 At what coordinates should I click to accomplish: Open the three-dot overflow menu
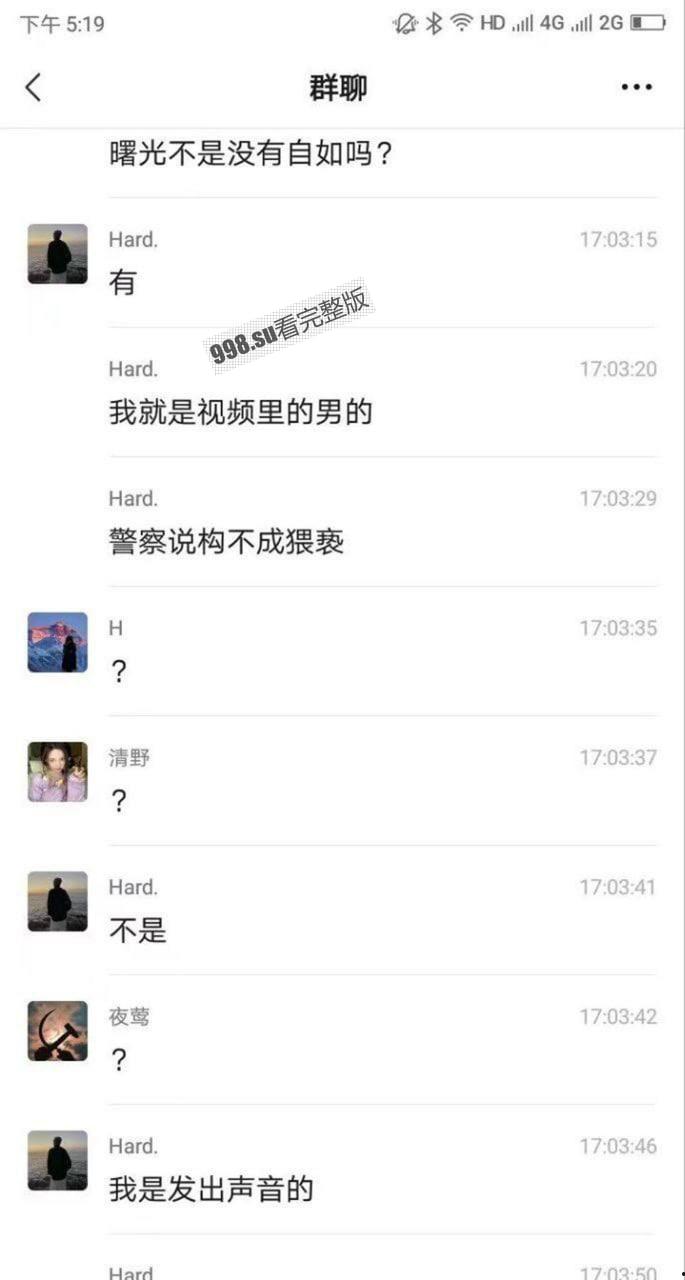pos(636,87)
